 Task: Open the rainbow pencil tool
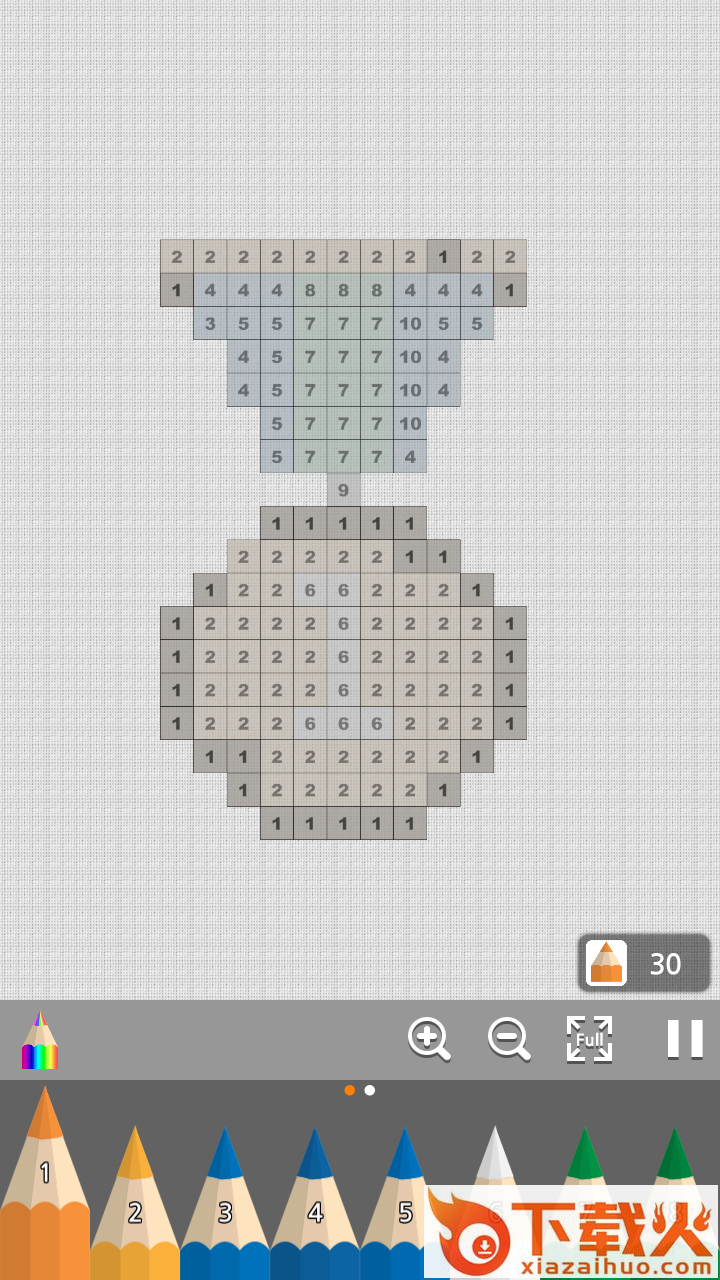pyautogui.click(x=40, y=1041)
